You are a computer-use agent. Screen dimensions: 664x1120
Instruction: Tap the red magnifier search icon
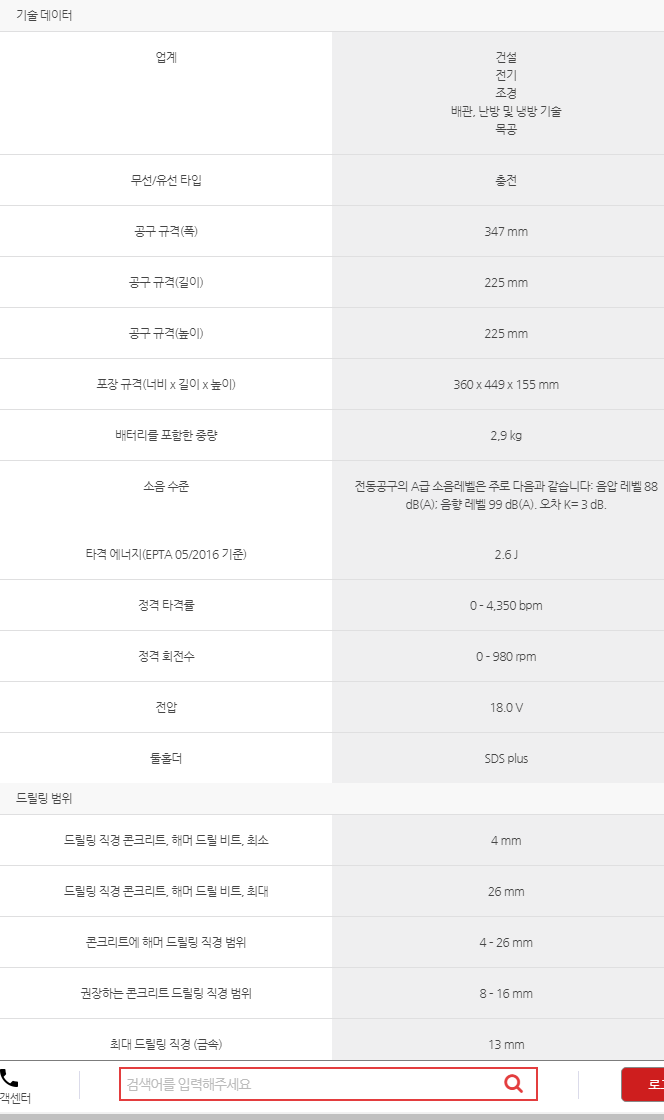[x=513, y=1084]
